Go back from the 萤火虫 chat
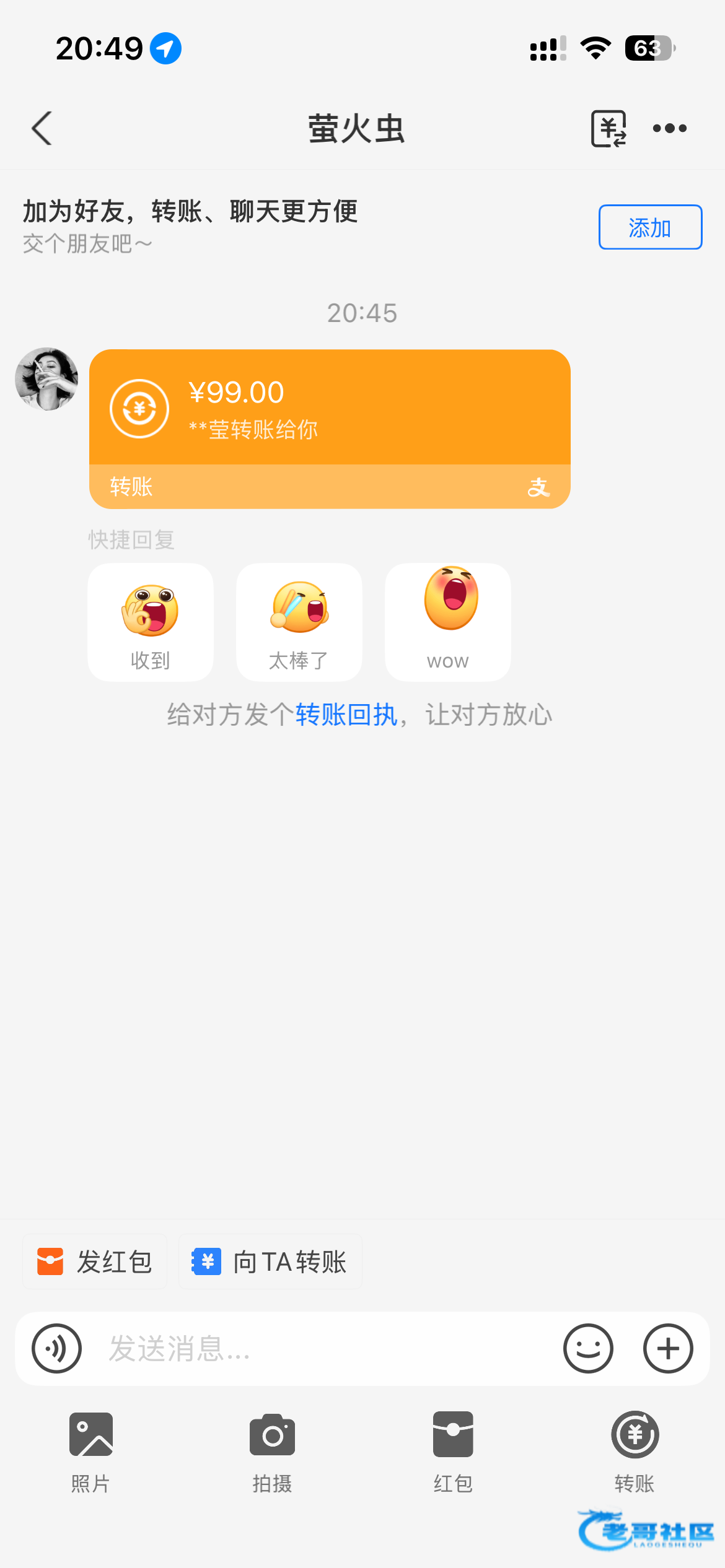Screen dimensions: 725x1568 [x=42, y=128]
